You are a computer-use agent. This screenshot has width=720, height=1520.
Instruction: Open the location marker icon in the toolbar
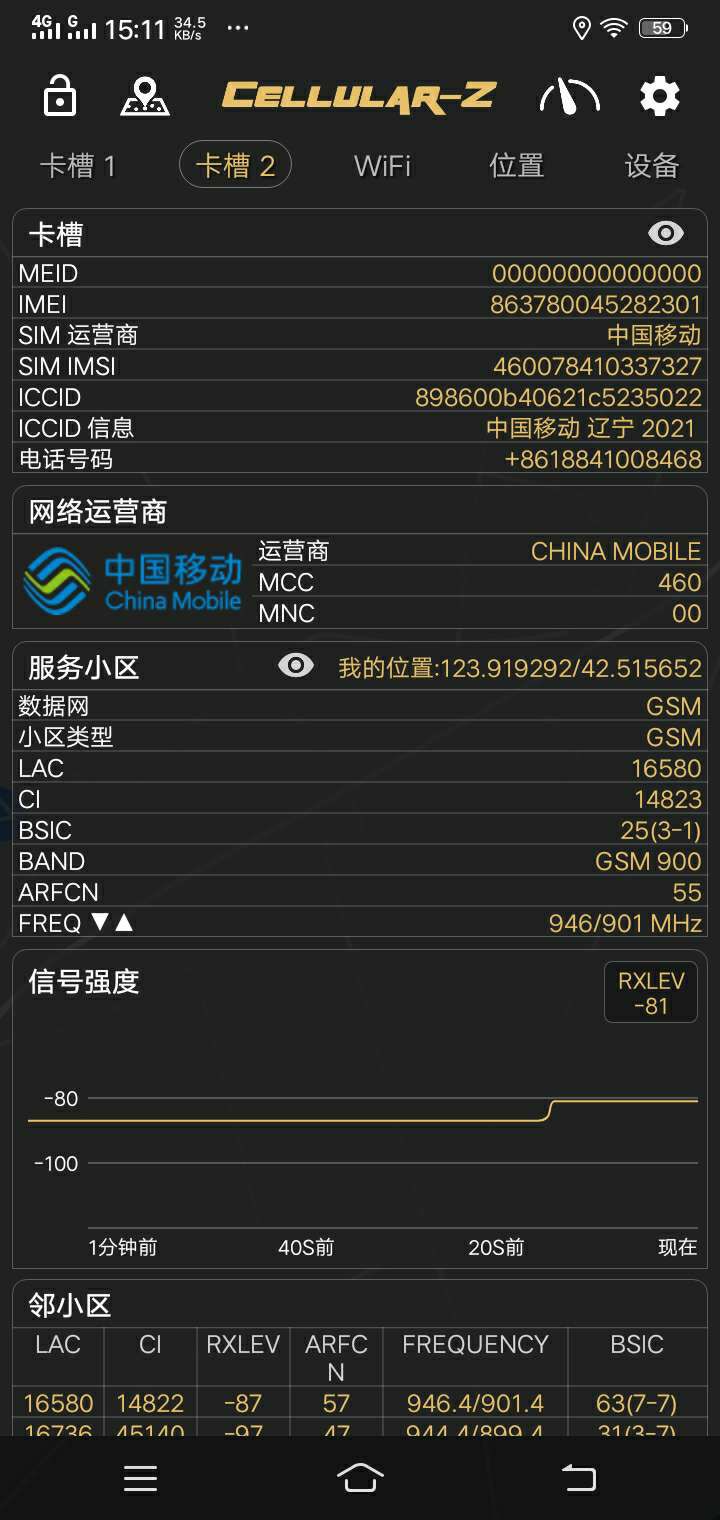(145, 96)
